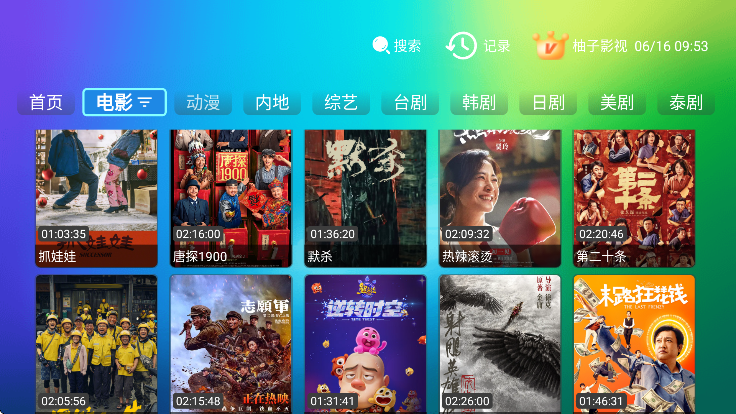The height and width of the screenshot is (414, 736).
Task: Open the movie 默杀
Action: [x=365, y=197]
